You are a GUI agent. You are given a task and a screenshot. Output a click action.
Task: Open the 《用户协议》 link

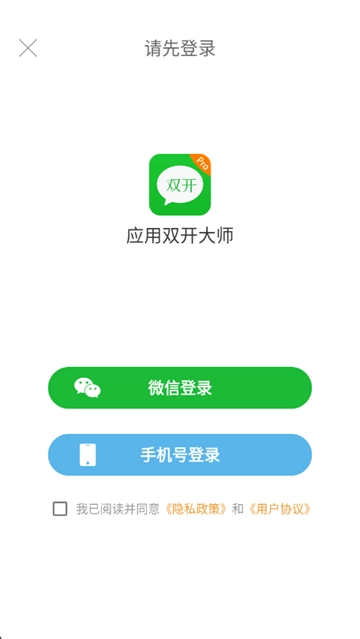(x=280, y=509)
